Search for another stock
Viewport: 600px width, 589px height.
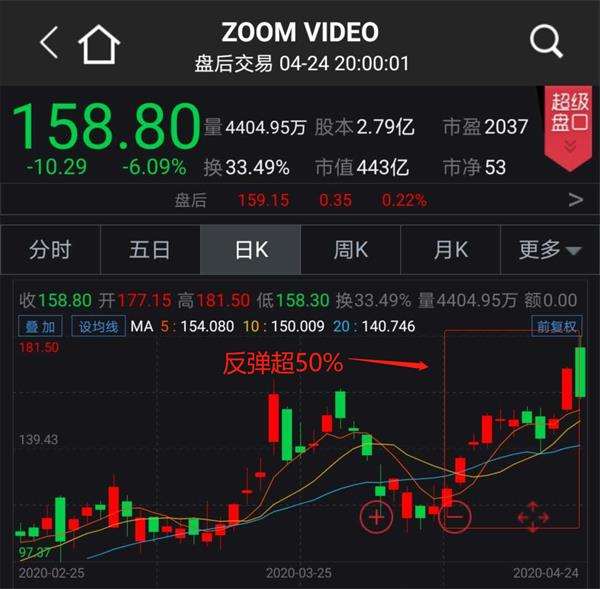point(546,42)
